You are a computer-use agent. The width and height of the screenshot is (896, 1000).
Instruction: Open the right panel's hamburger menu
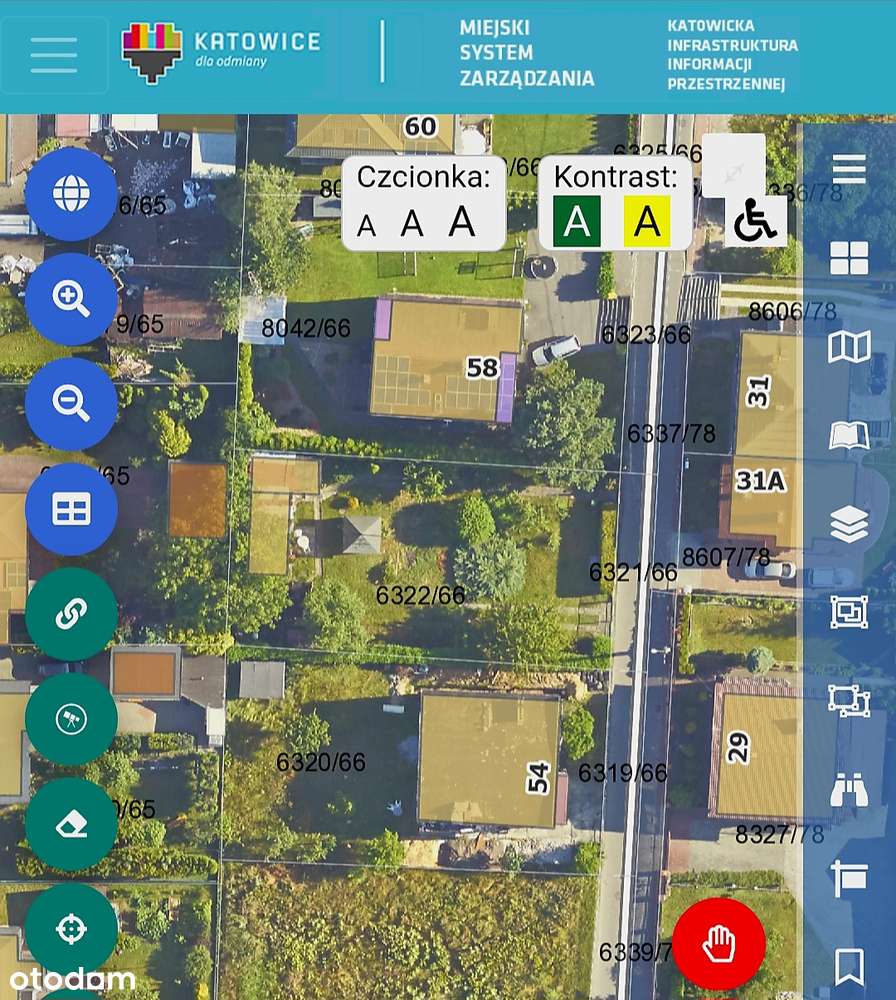(849, 169)
